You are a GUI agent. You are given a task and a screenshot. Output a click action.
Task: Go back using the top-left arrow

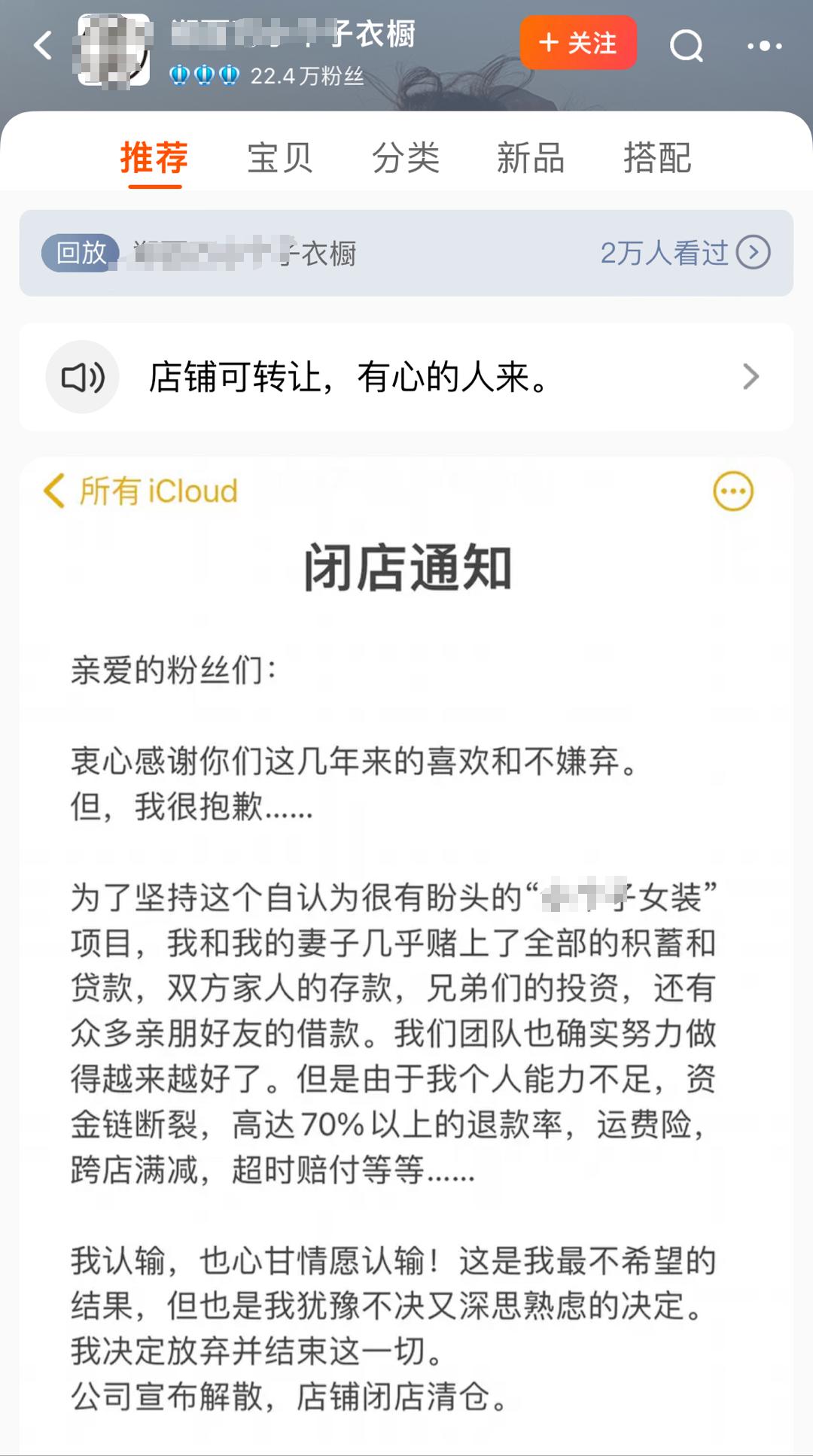click(44, 45)
